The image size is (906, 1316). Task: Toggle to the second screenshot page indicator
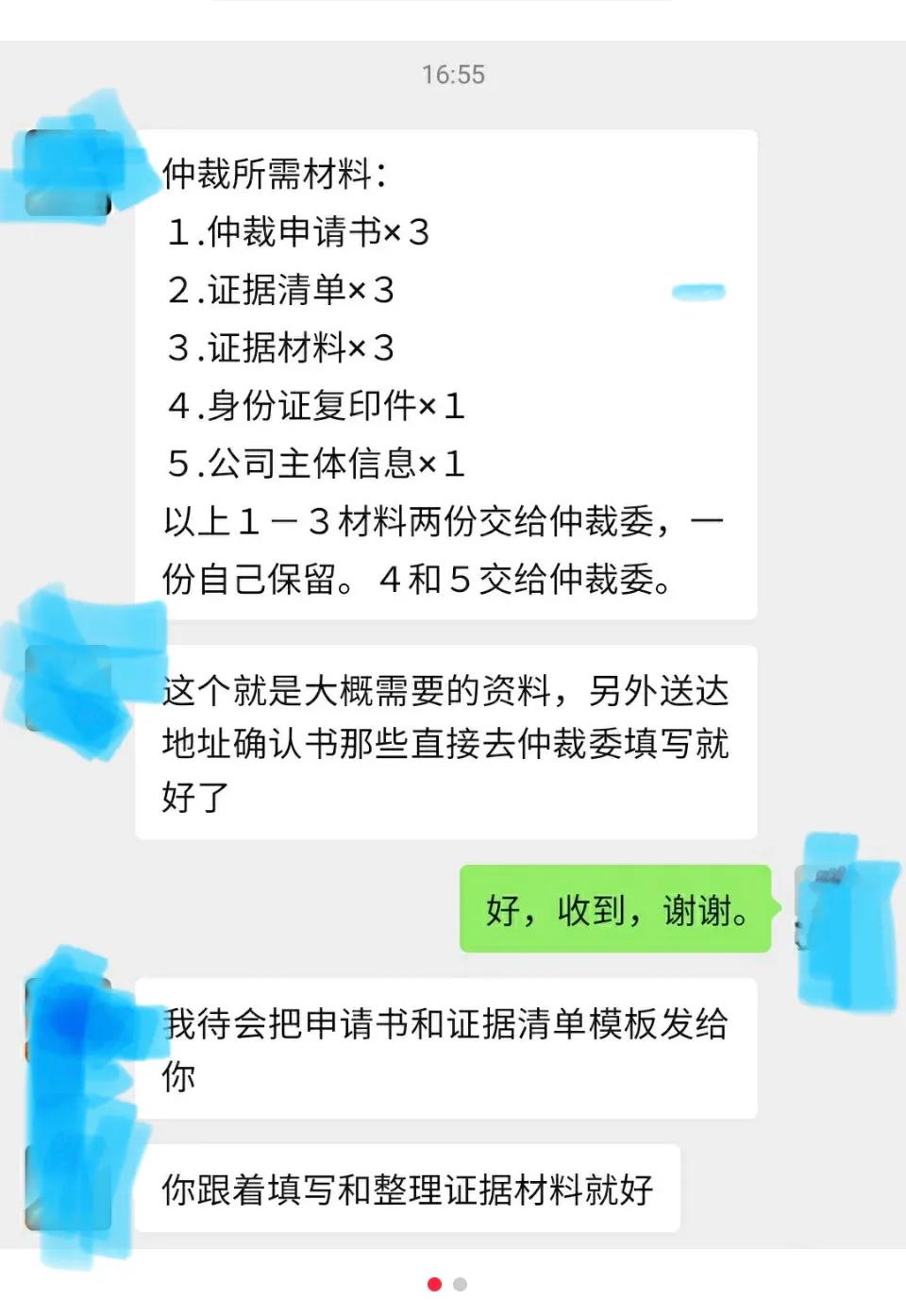click(x=460, y=1283)
